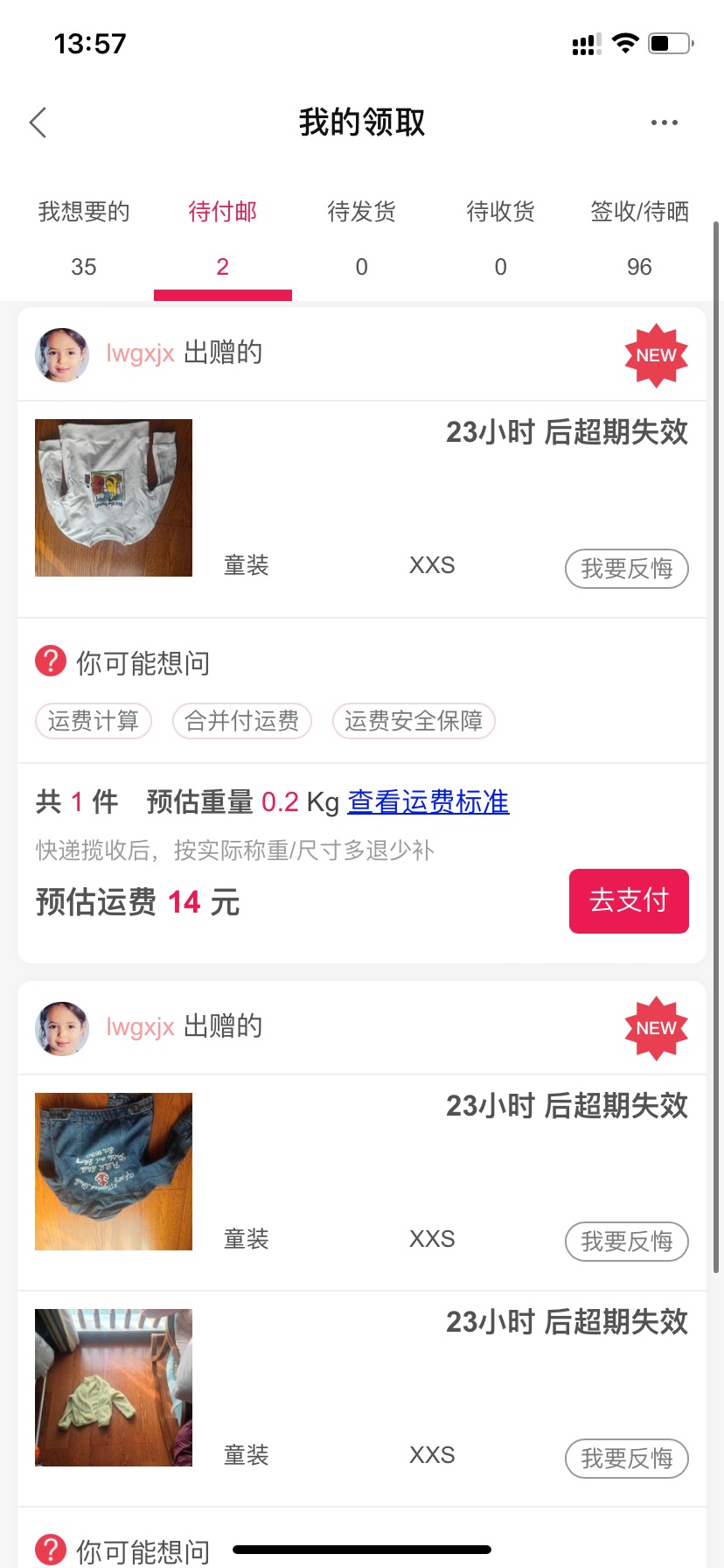Viewport: 724px width, 1568px height.
Task: Go back from 我的领取 page
Action: [38, 123]
